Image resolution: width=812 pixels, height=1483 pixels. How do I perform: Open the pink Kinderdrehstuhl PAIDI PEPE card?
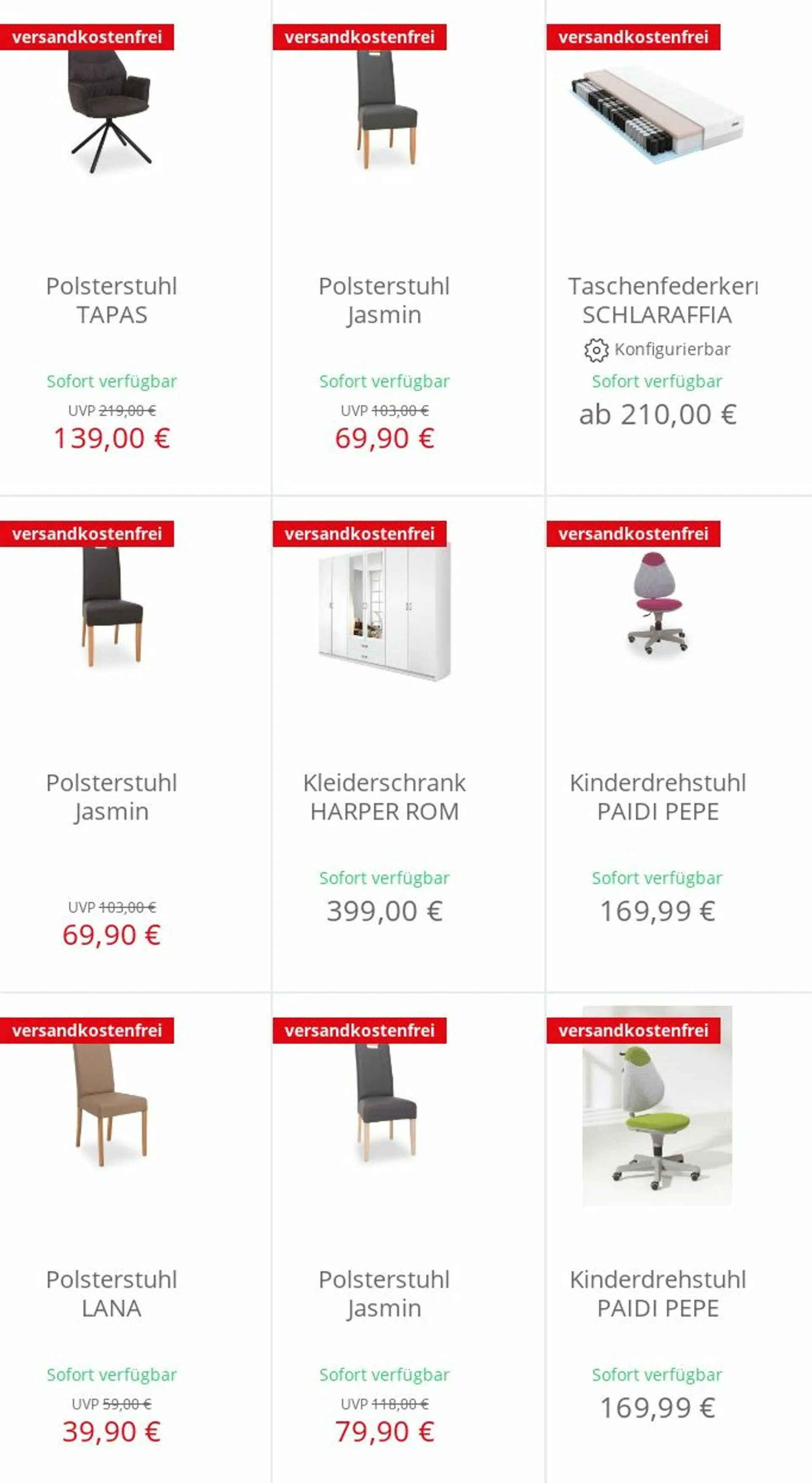(x=657, y=796)
